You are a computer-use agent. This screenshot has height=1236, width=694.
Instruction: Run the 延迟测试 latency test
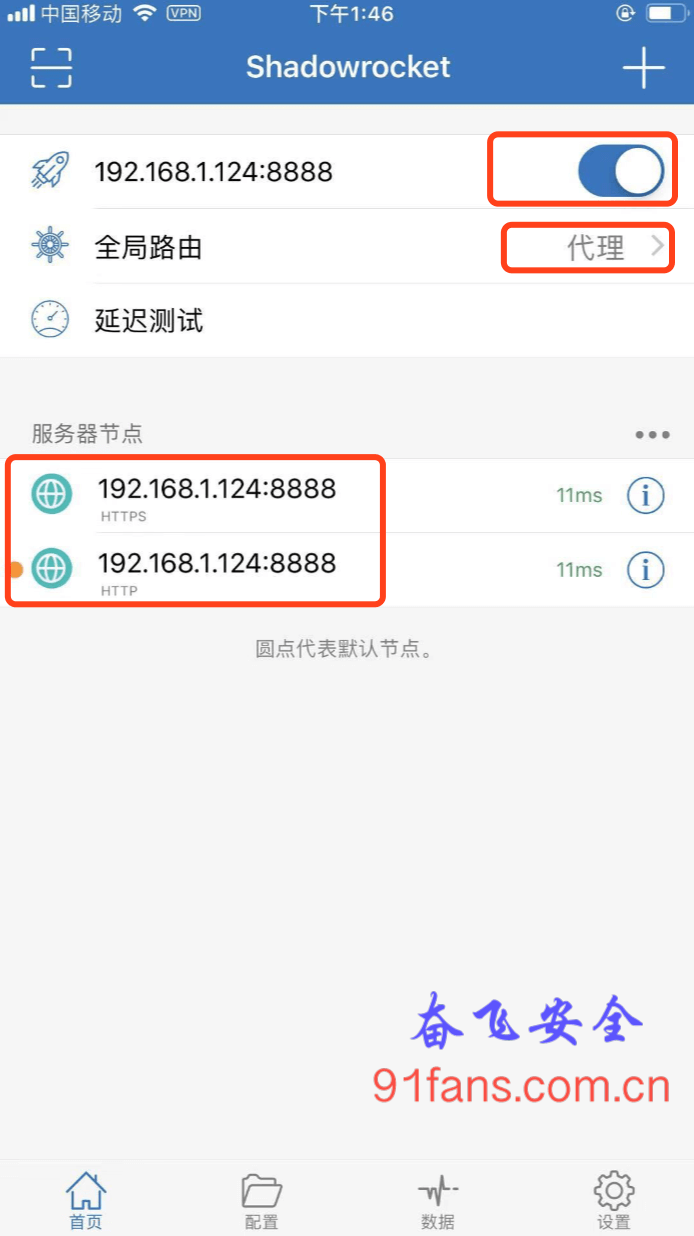pyautogui.click(x=150, y=321)
